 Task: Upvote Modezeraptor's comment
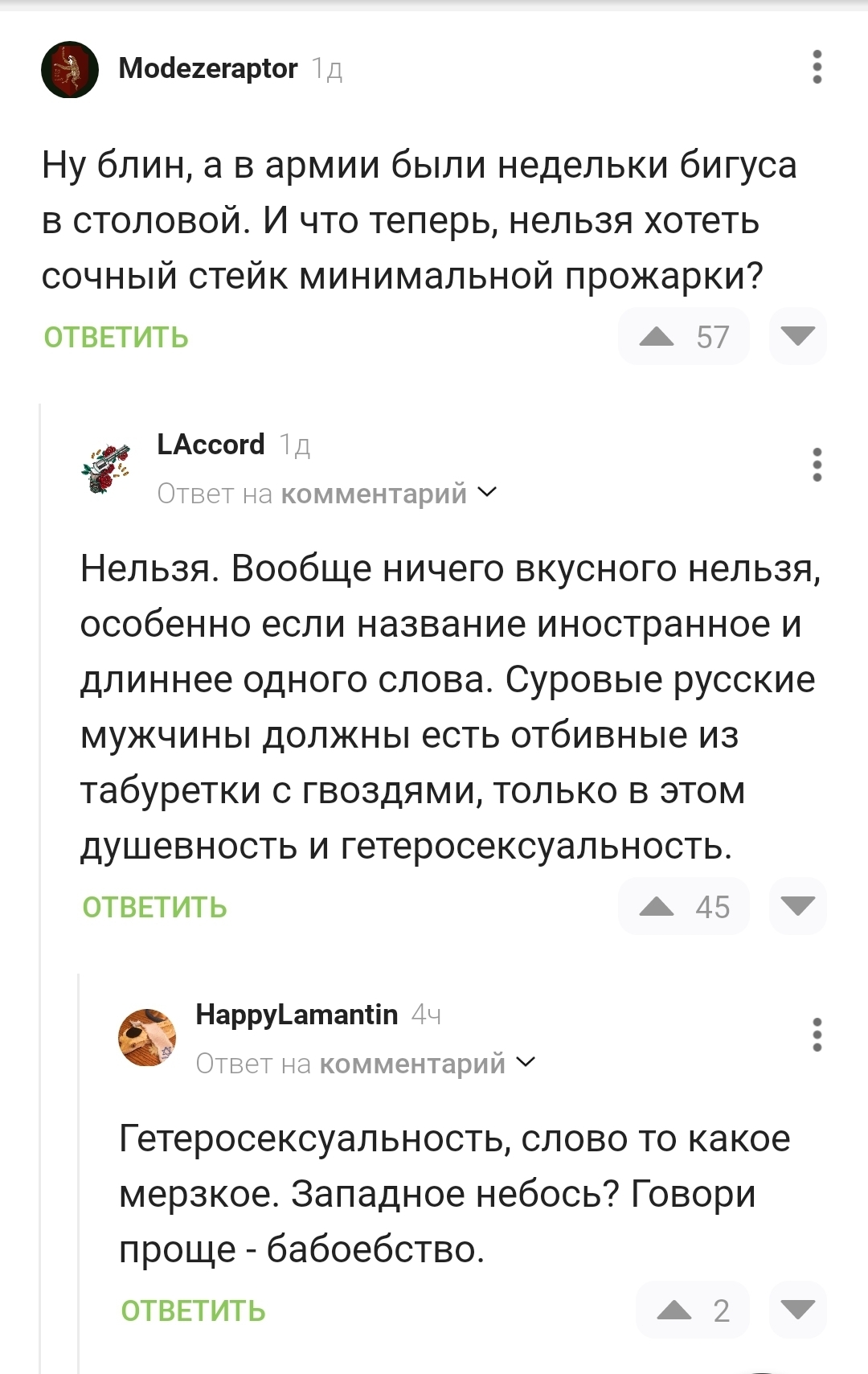point(657,337)
